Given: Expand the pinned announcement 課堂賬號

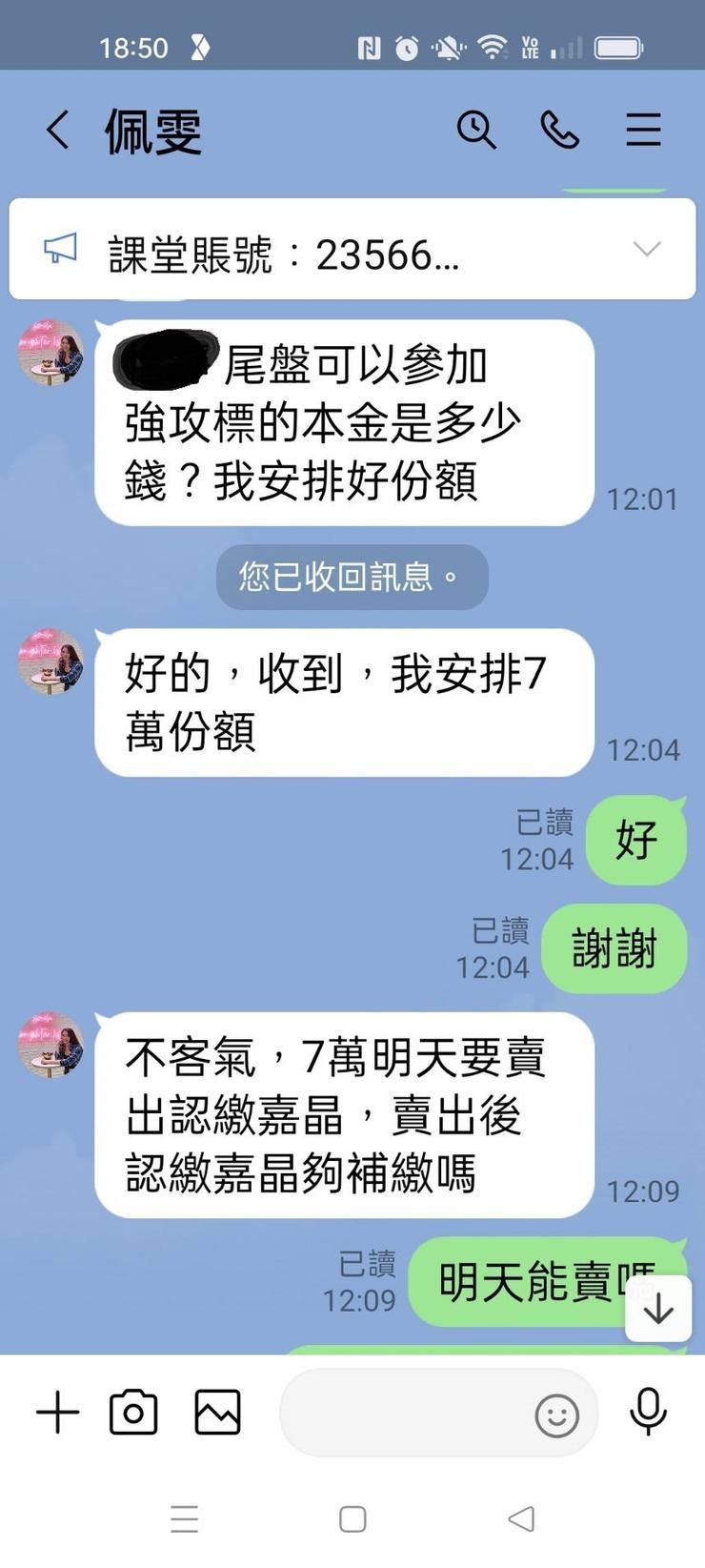Looking at the screenshot, I should [647, 250].
